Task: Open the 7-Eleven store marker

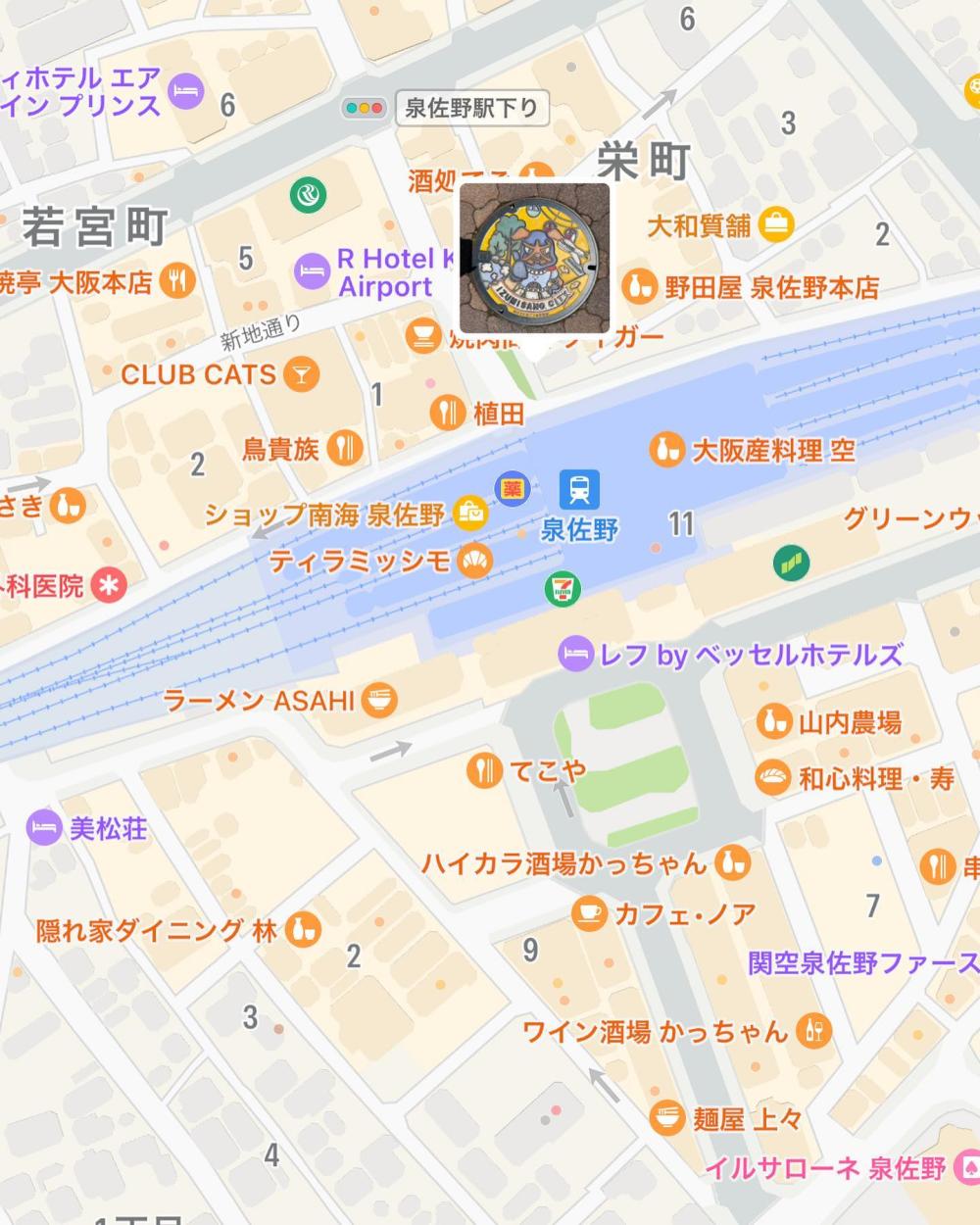Action: click(x=563, y=589)
